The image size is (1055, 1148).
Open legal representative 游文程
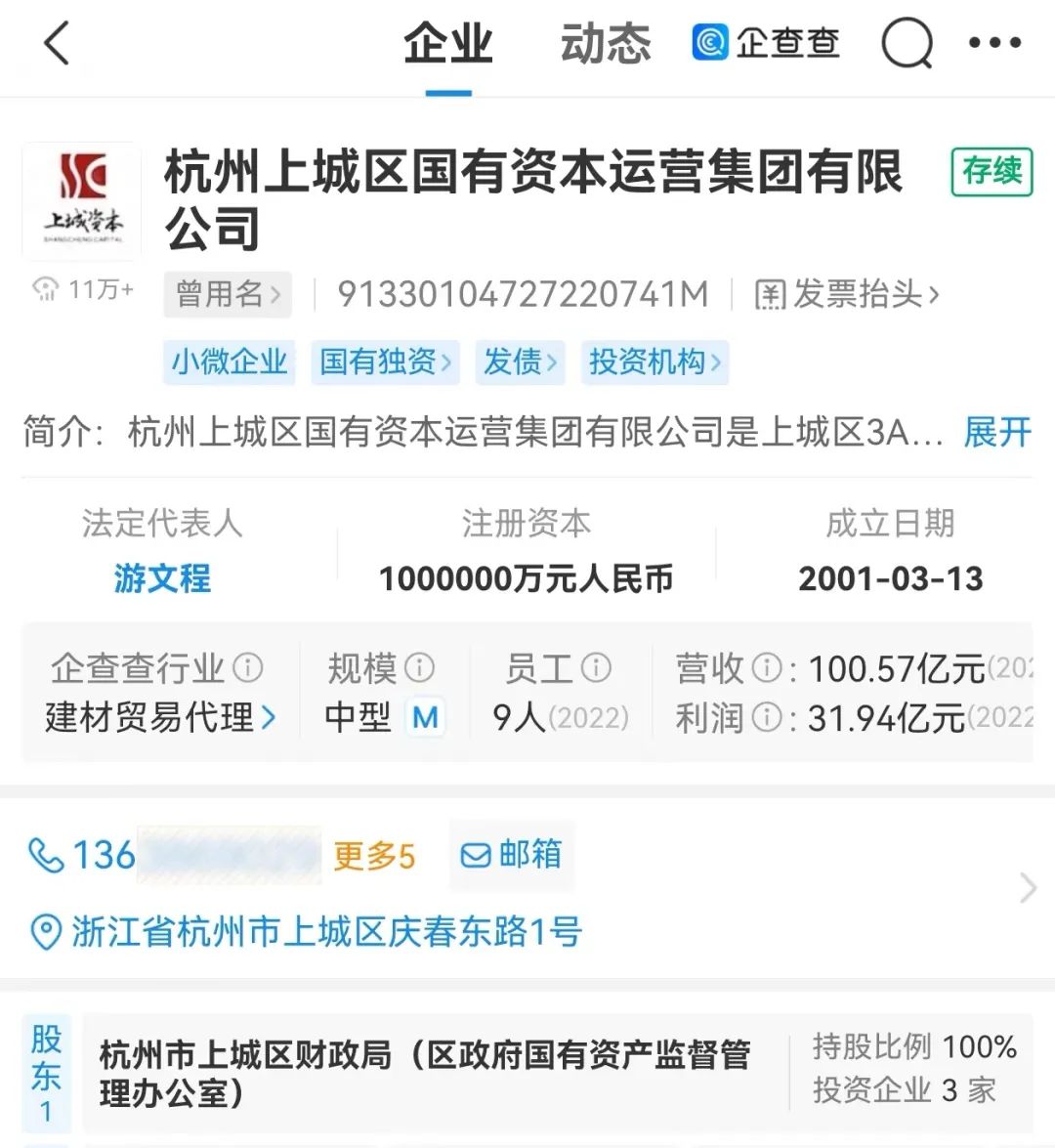pos(162,578)
